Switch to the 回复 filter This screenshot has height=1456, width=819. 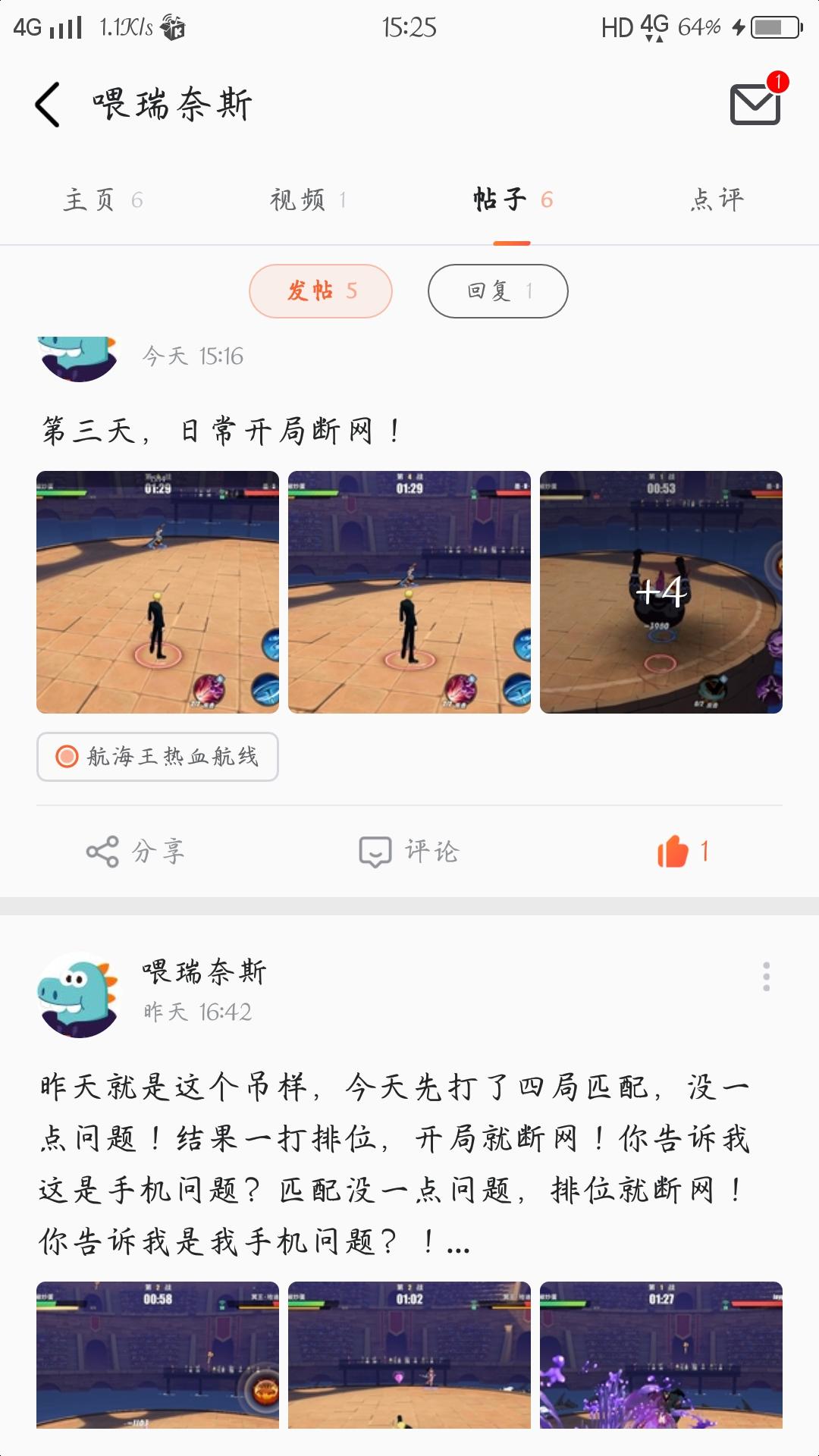tap(497, 290)
